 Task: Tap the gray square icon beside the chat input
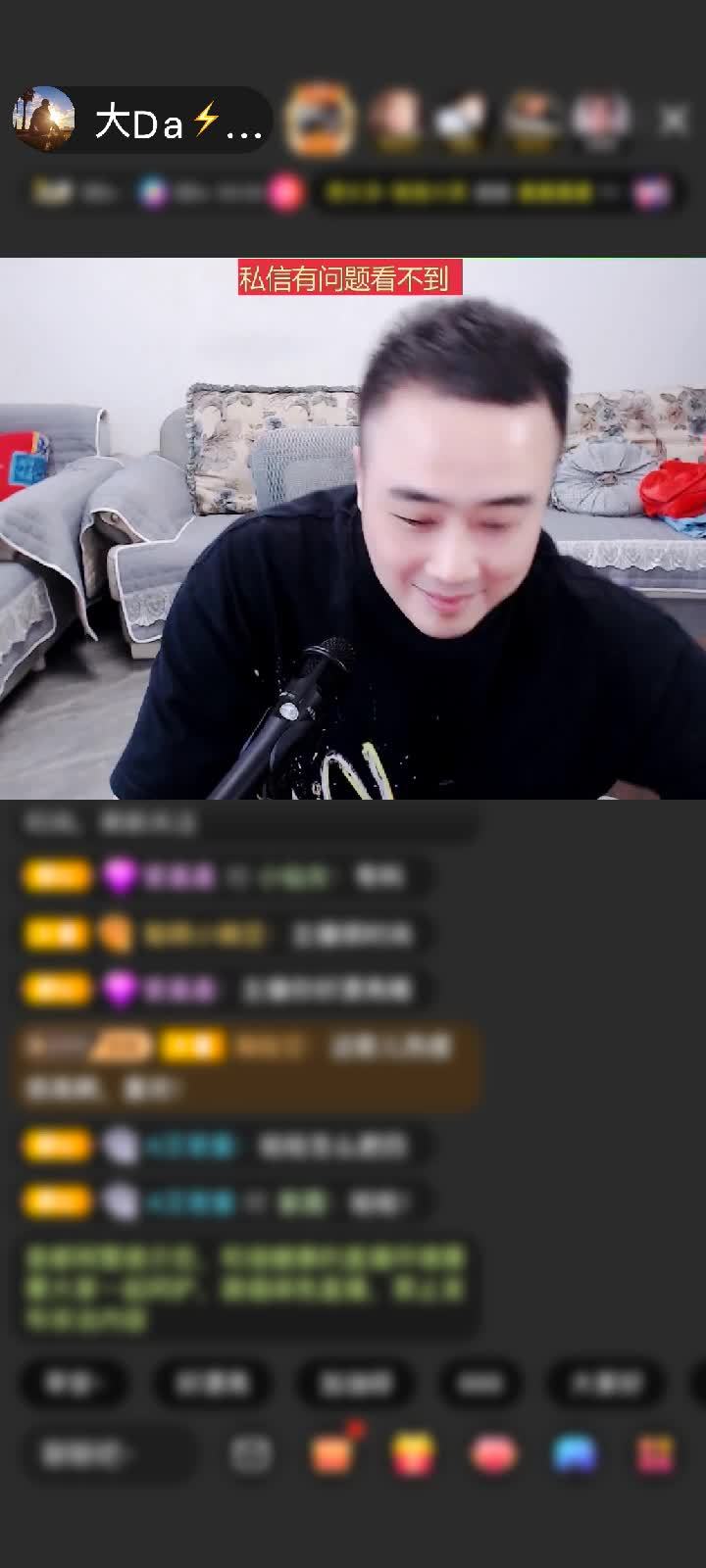click(251, 1455)
